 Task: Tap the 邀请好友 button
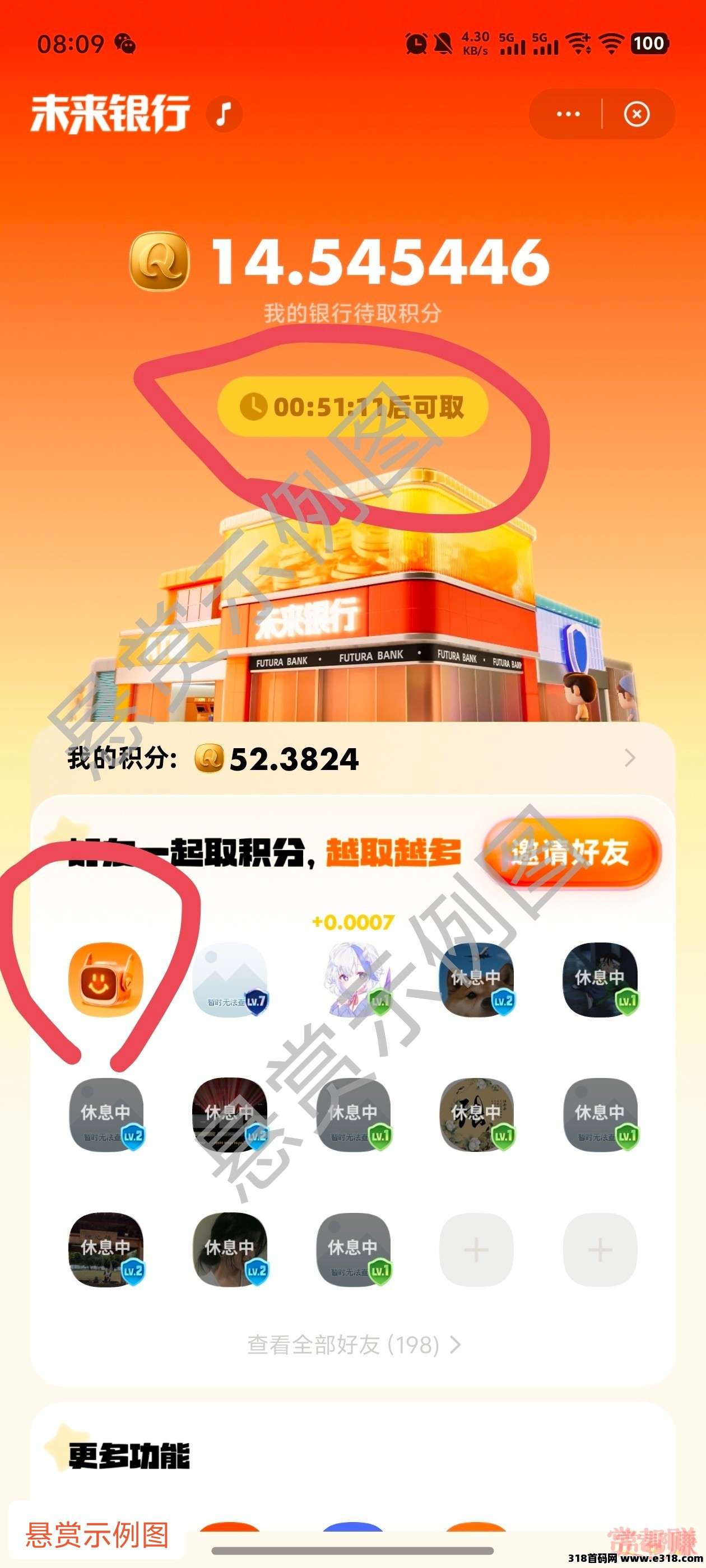(571, 852)
